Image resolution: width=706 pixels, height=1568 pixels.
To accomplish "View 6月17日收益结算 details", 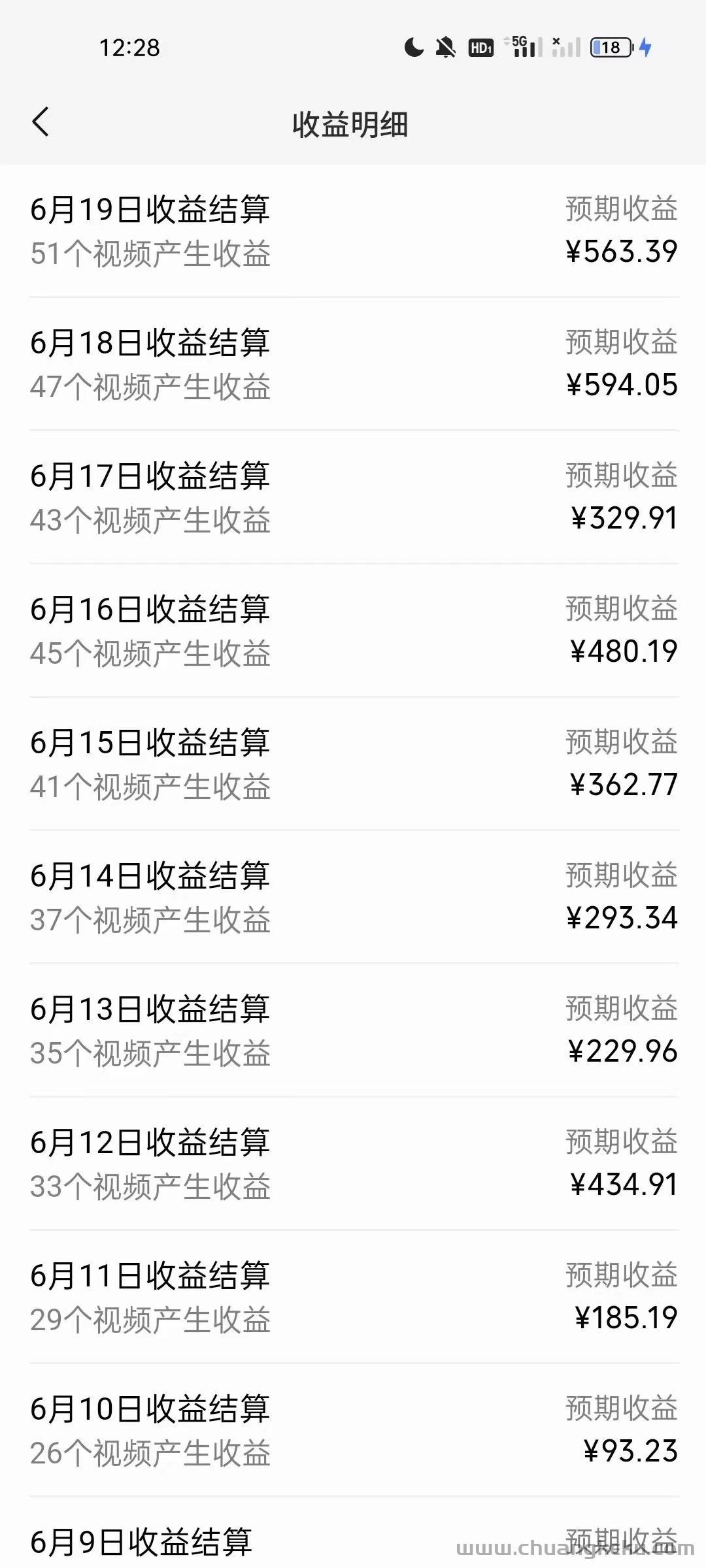I will [x=353, y=497].
